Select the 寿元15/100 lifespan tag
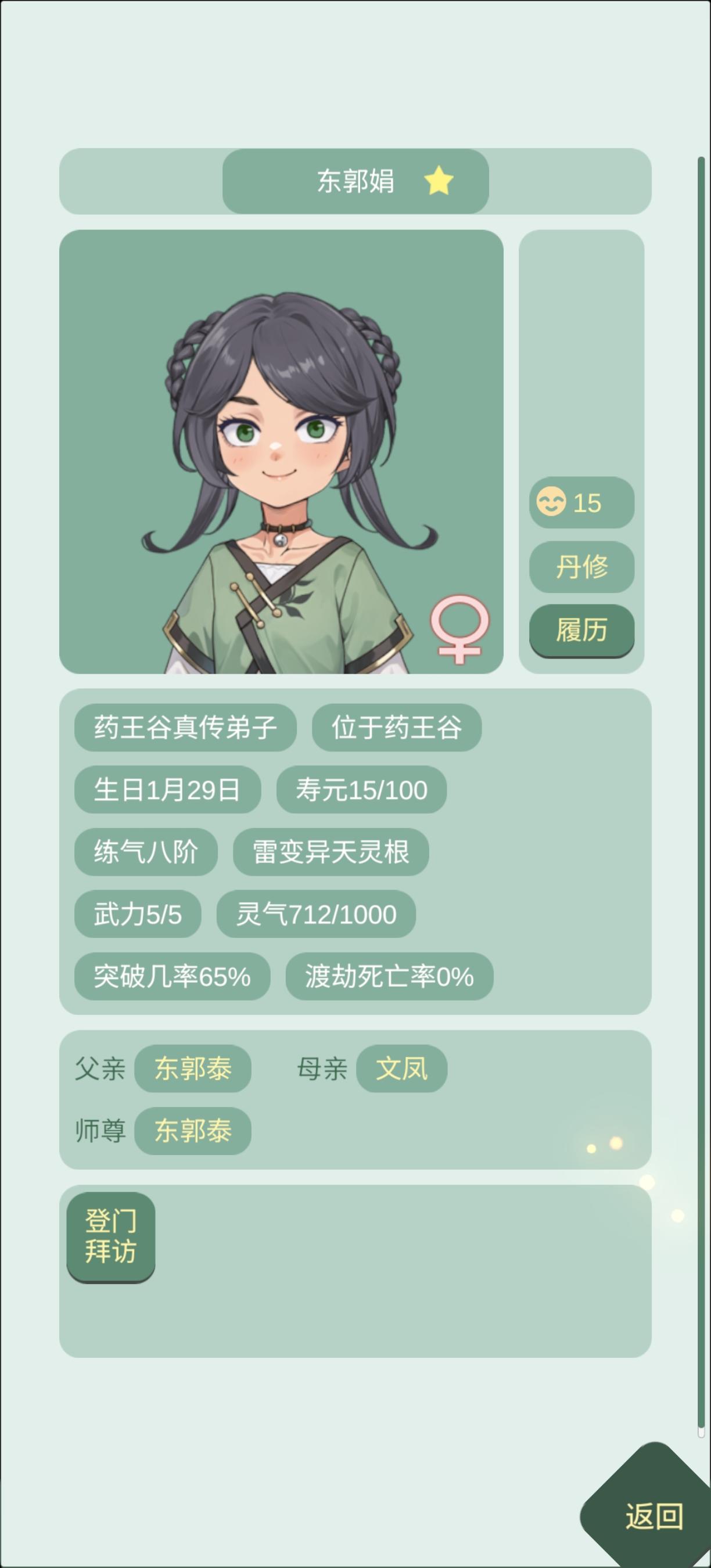711x1568 pixels. (x=361, y=789)
